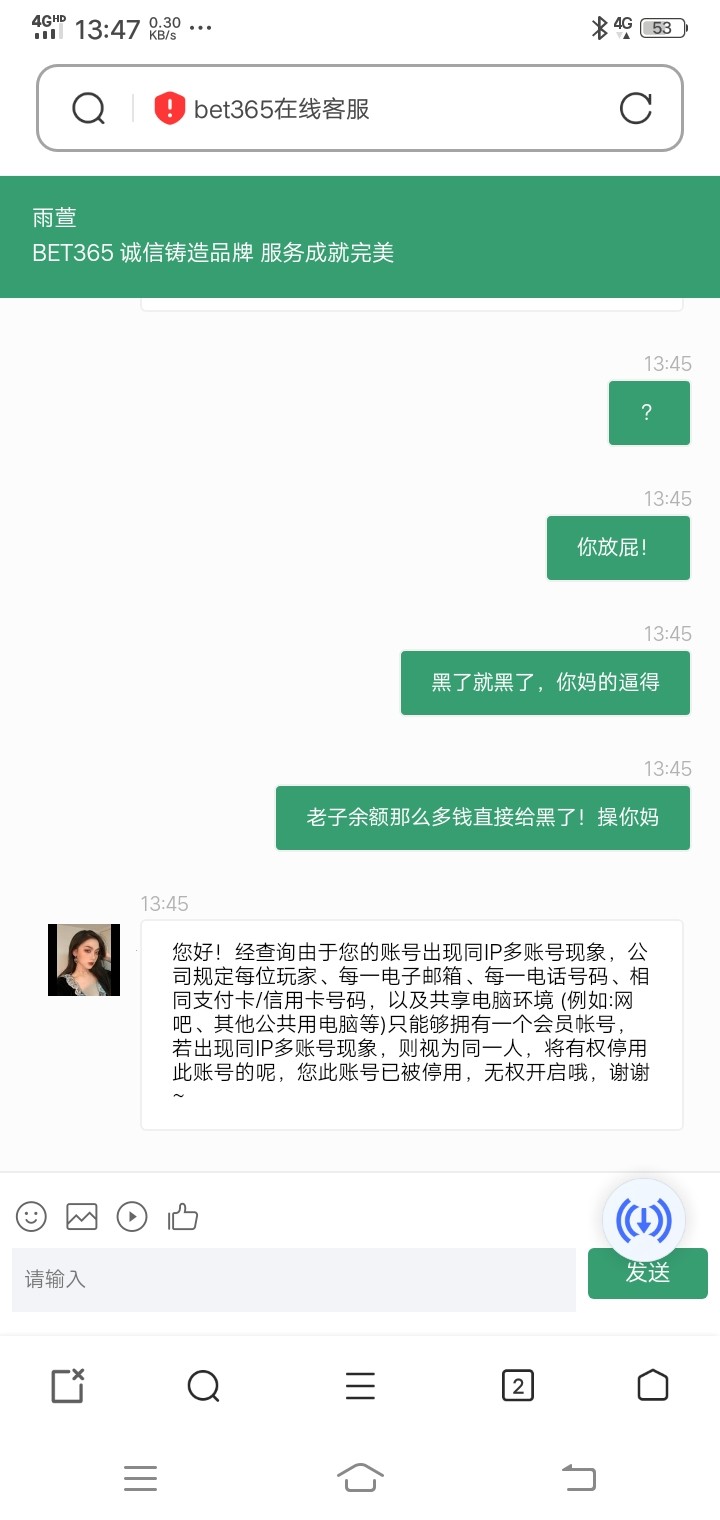Close current tab with the exit-tab icon

tap(66, 1386)
